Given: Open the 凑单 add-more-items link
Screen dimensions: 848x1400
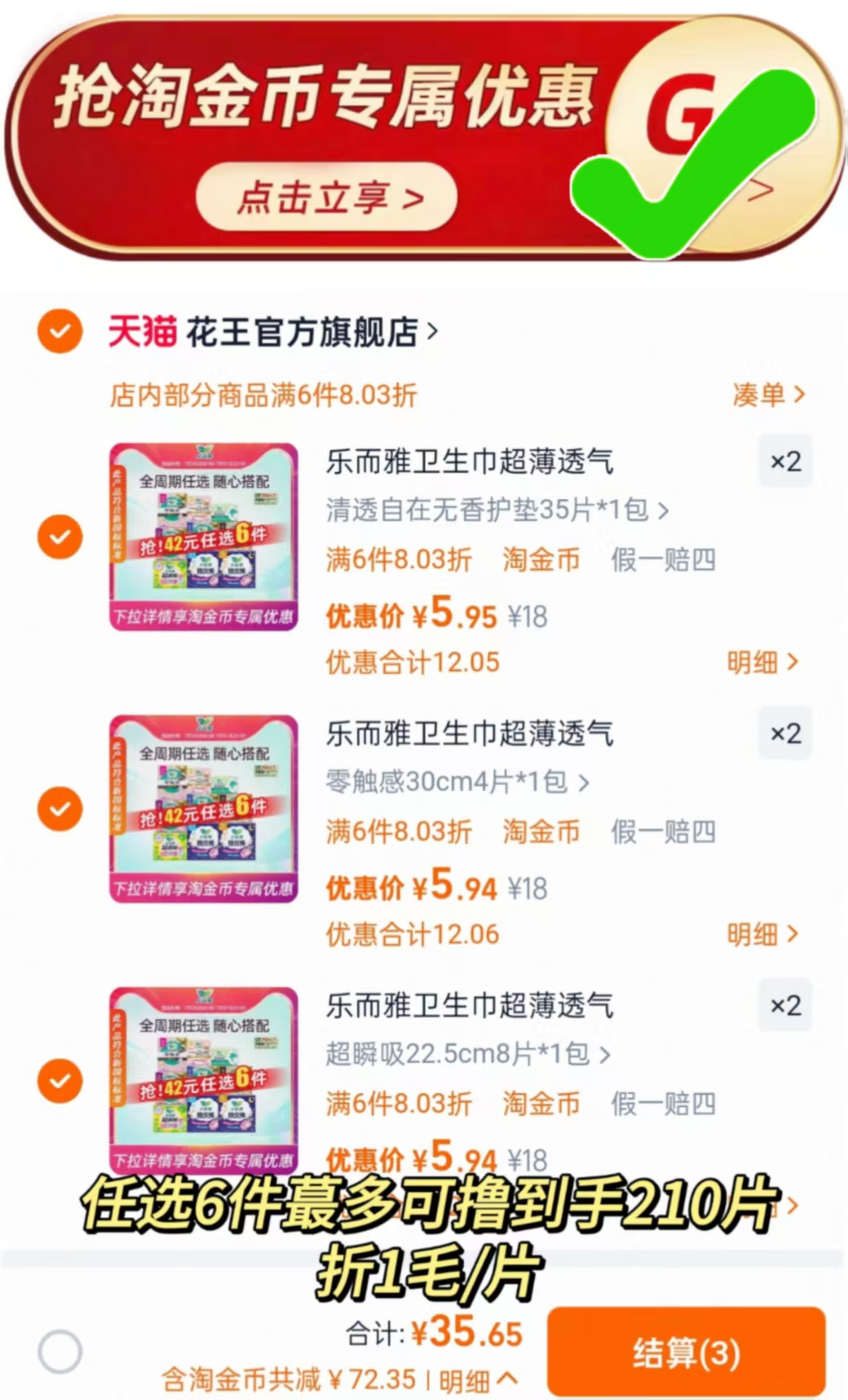Looking at the screenshot, I should click(x=769, y=394).
